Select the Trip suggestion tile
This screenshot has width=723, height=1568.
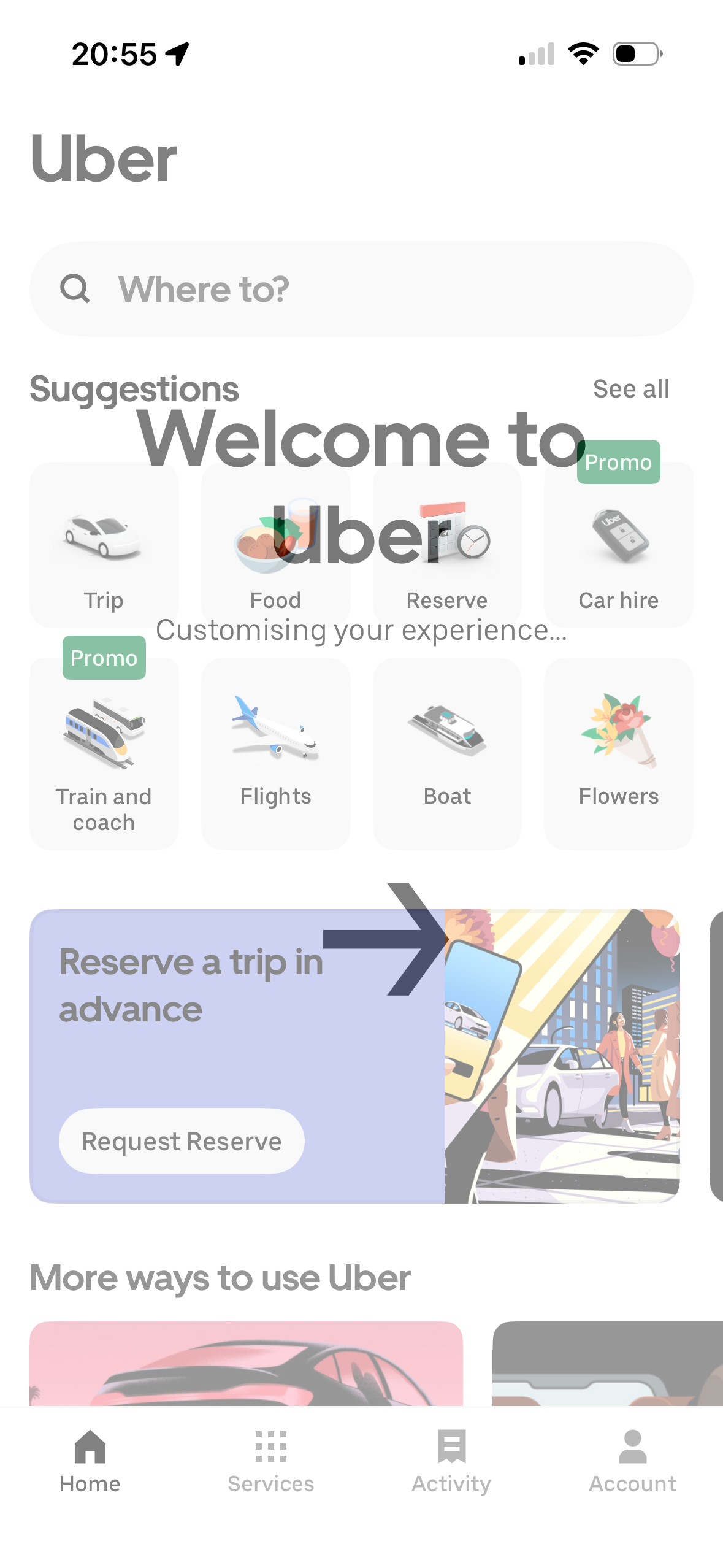pyautogui.click(x=104, y=546)
